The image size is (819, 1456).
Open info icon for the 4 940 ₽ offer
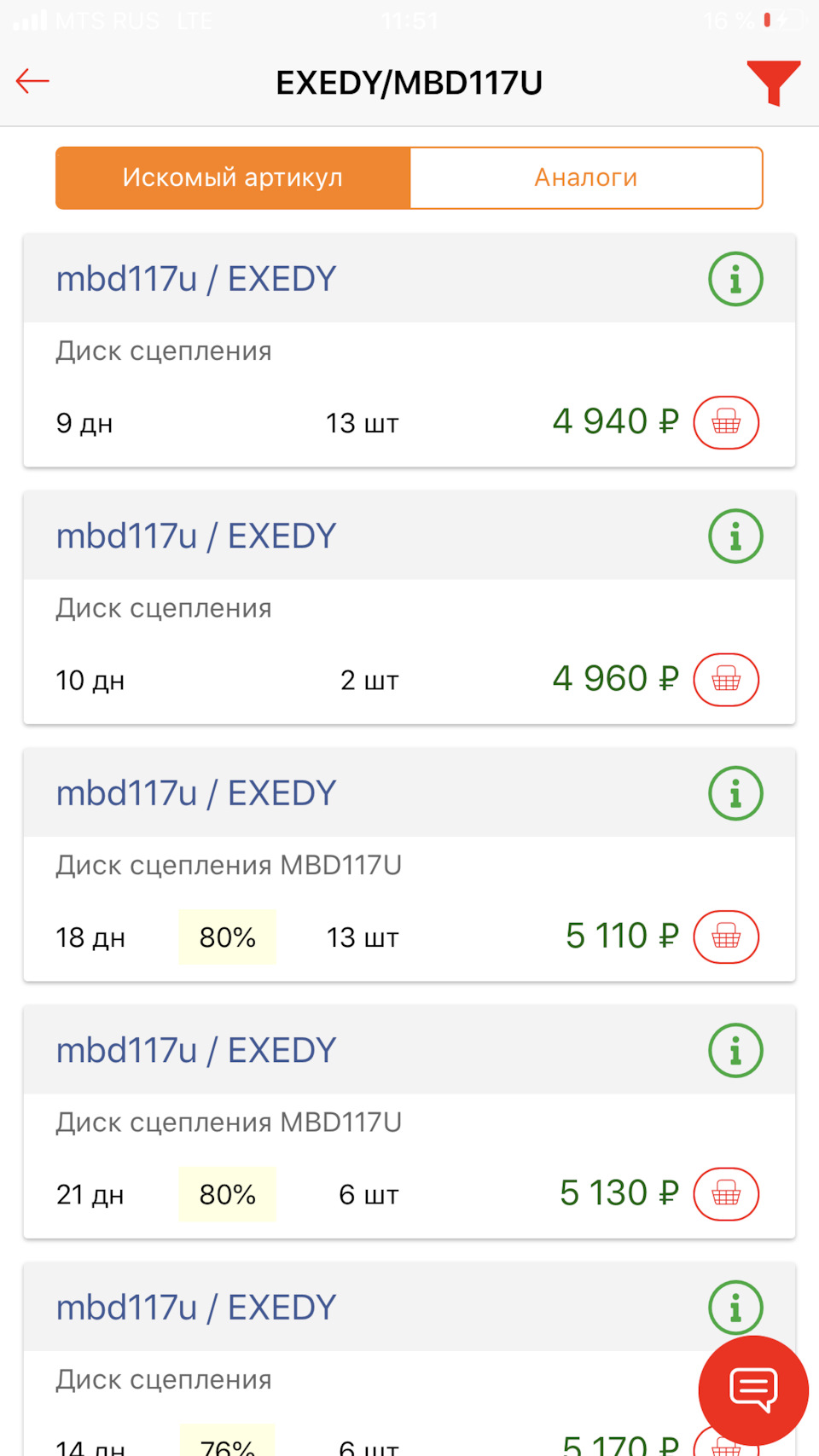[735, 279]
